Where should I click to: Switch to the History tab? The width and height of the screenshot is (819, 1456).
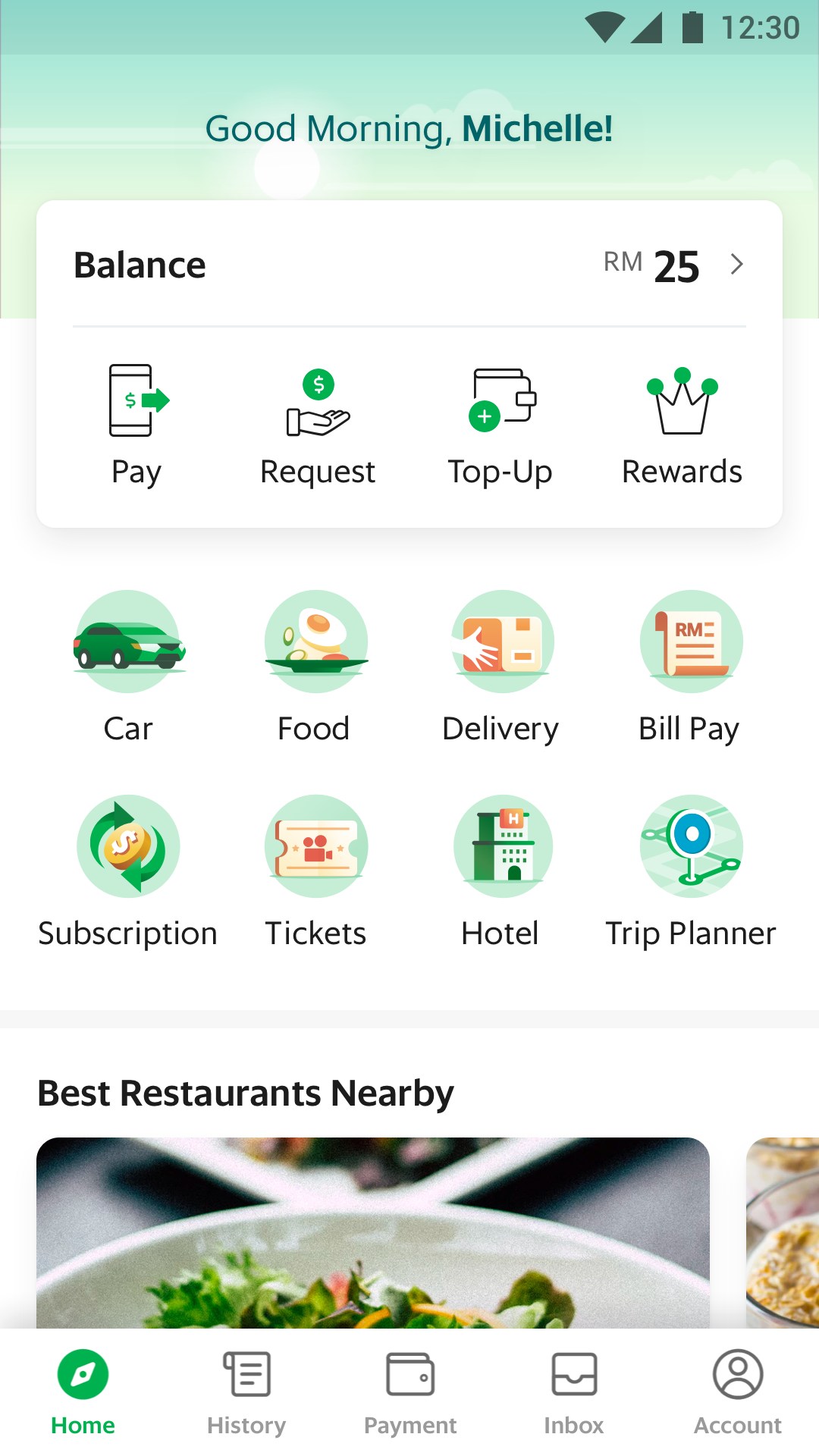pos(246,1393)
